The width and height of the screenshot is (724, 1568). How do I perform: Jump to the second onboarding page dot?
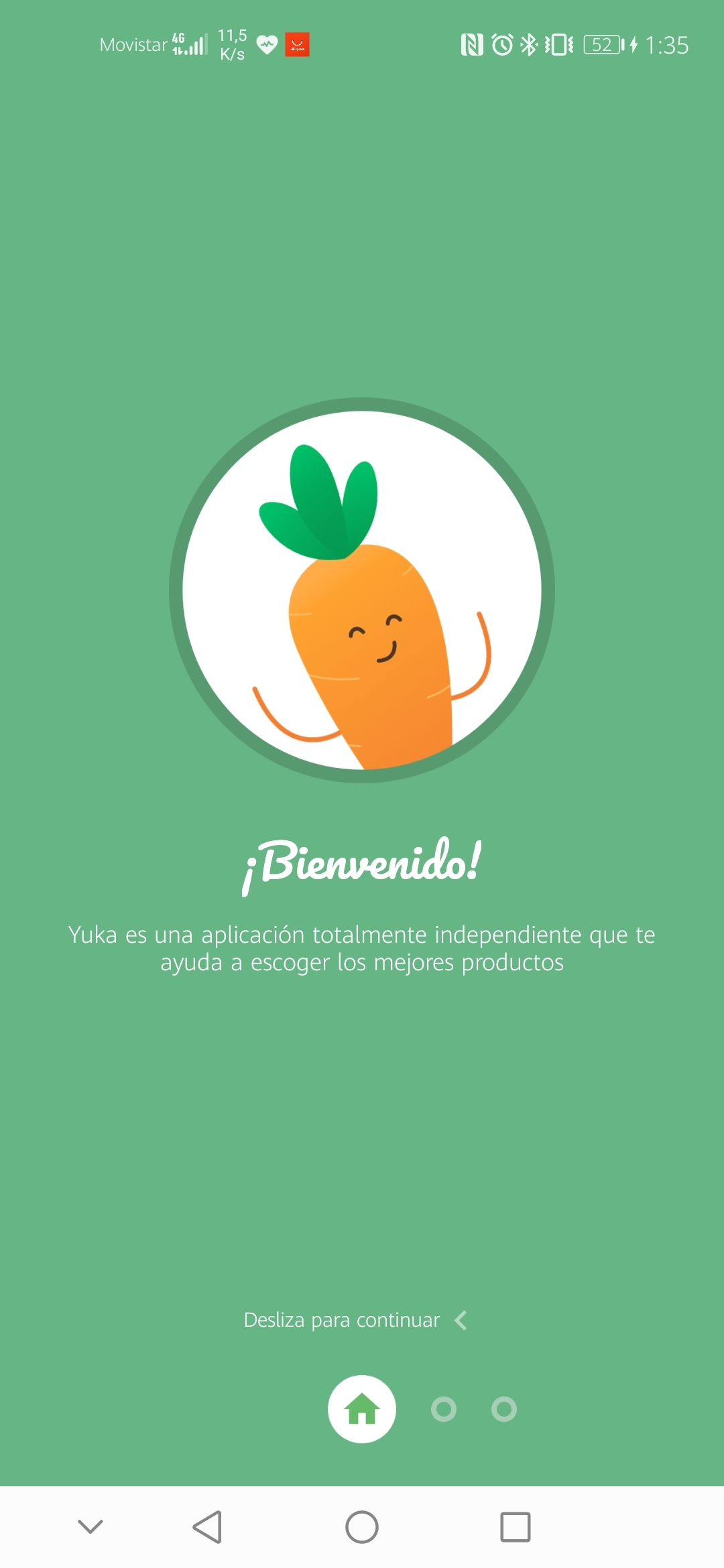444,1409
